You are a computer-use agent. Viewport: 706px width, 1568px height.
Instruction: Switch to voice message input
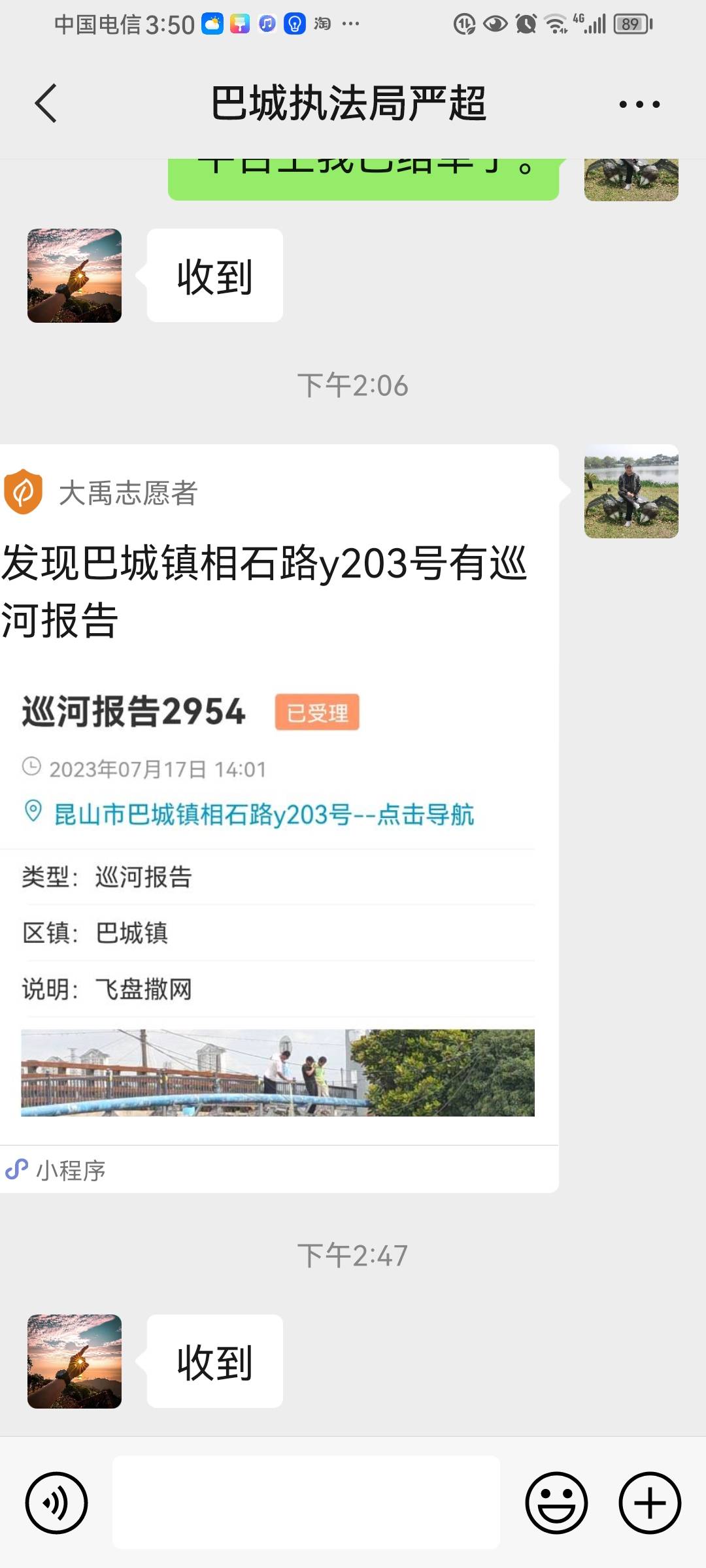(x=56, y=1503)
